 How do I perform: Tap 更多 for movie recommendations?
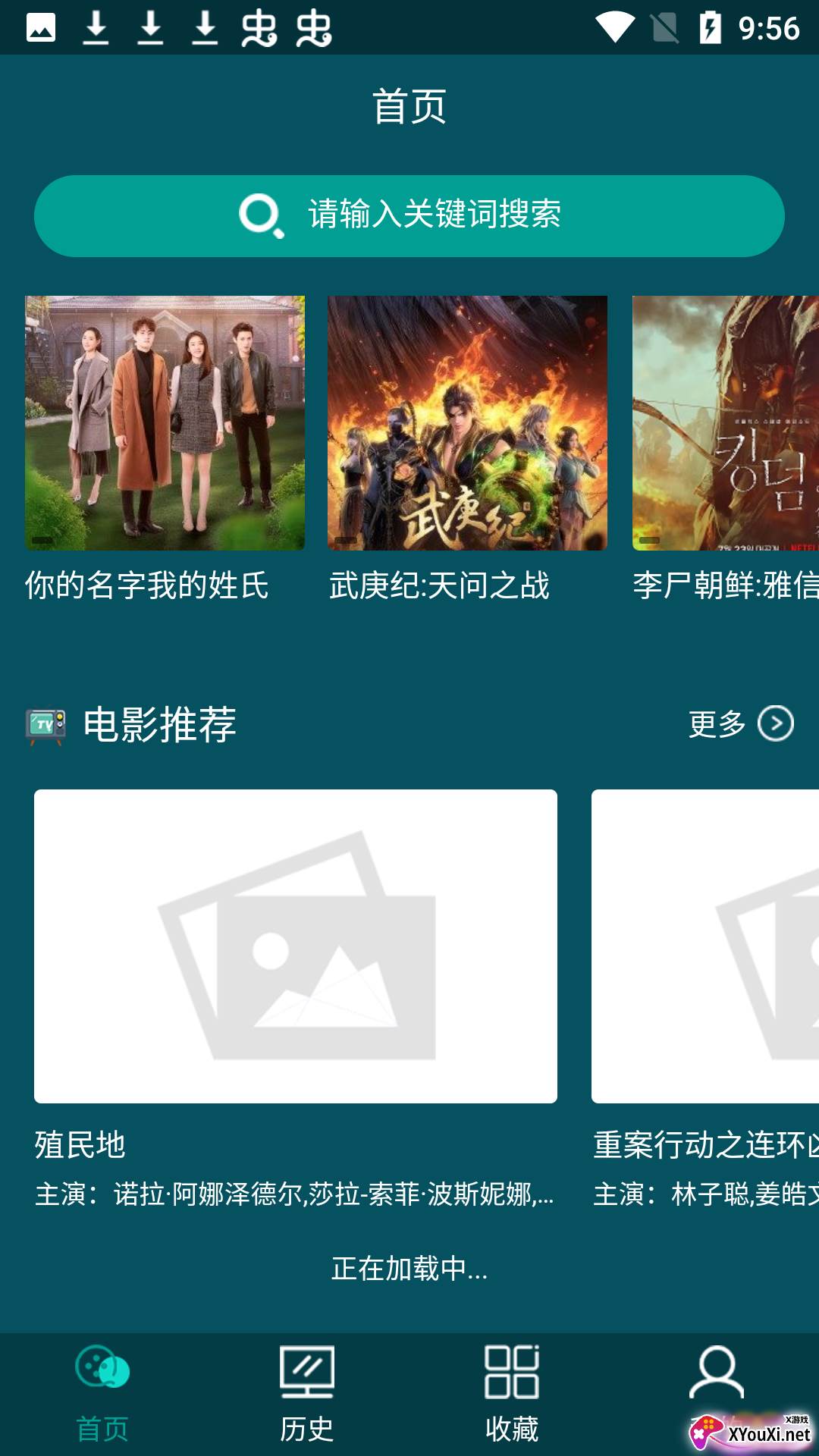click(740, 723)
